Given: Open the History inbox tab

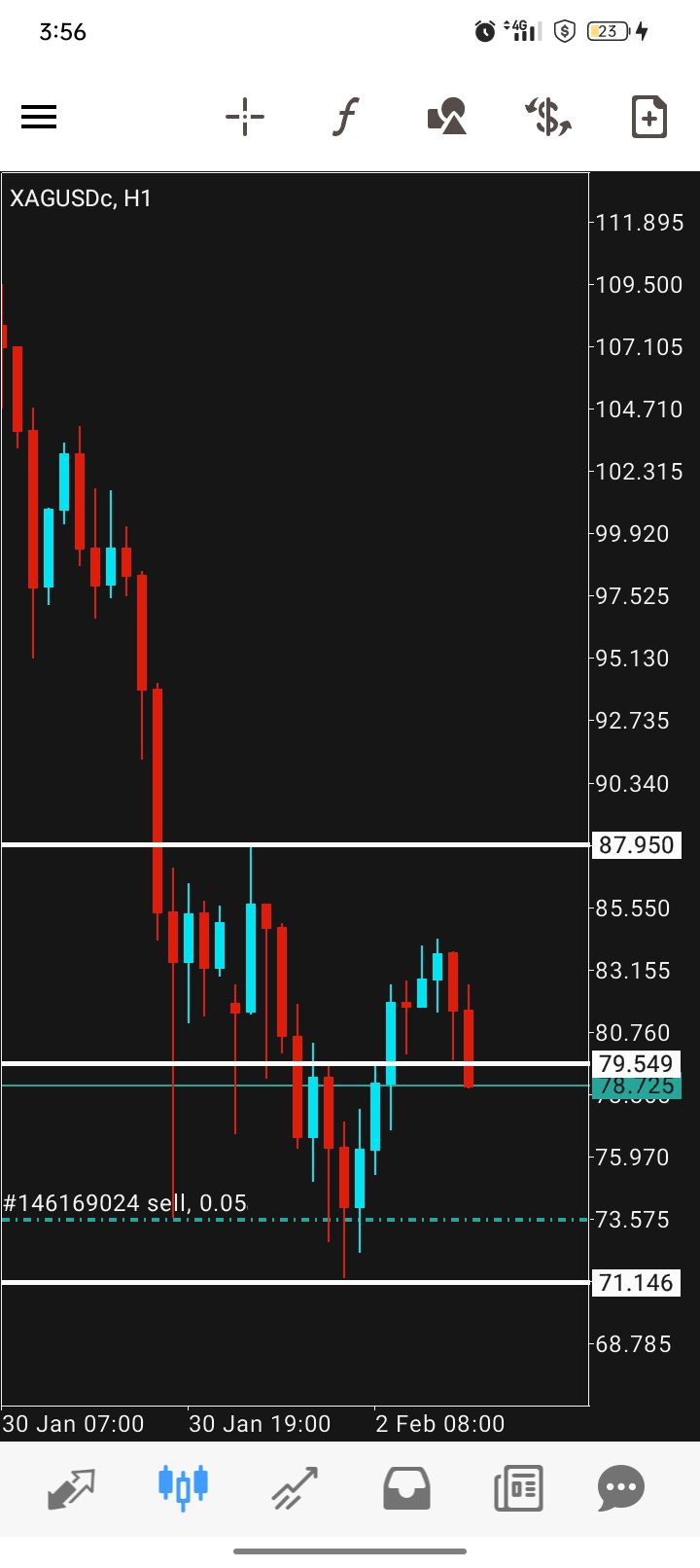Looking at the screenshot, I should click(406, 1487).
